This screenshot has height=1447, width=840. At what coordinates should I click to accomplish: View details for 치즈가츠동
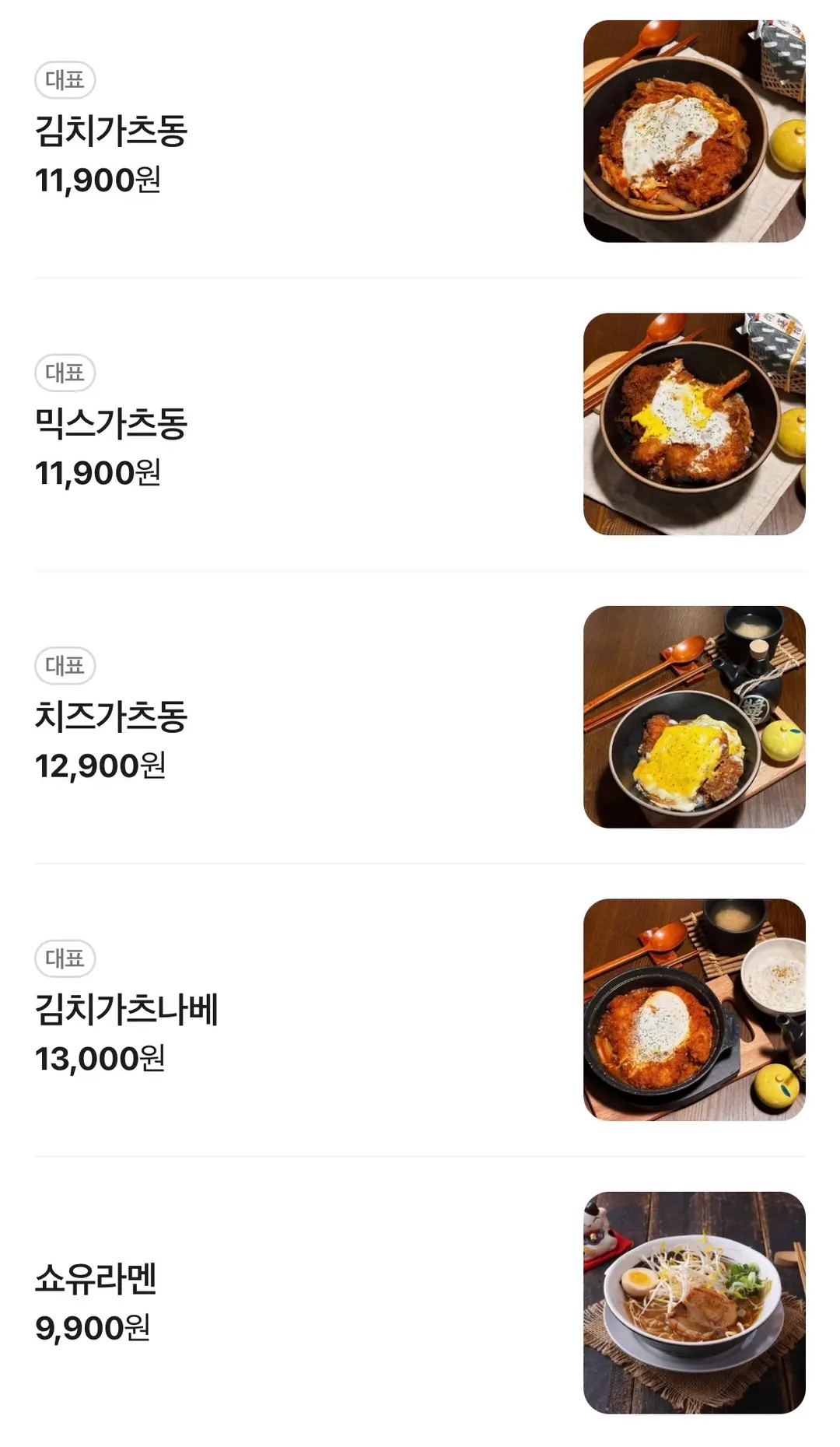pyautogui.click(x=420, y=716)
